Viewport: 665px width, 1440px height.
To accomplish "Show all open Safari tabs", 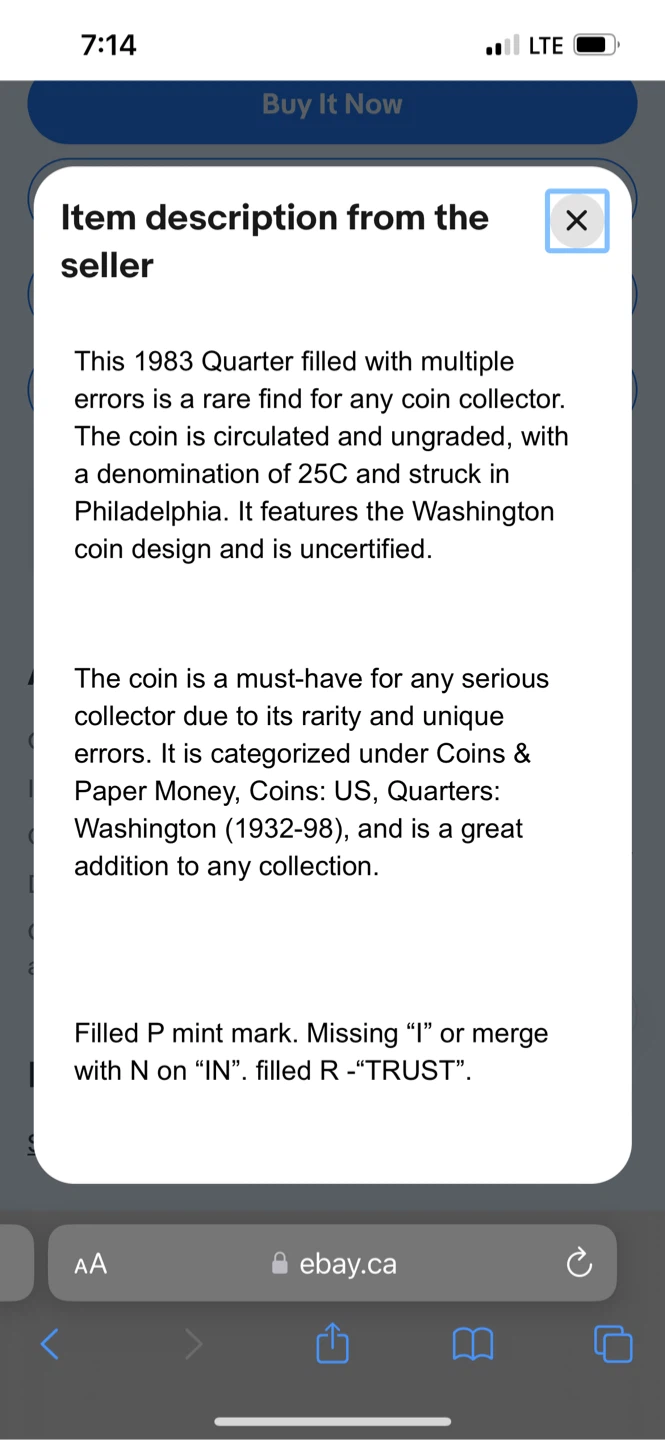I will (x=613, y=1344).
